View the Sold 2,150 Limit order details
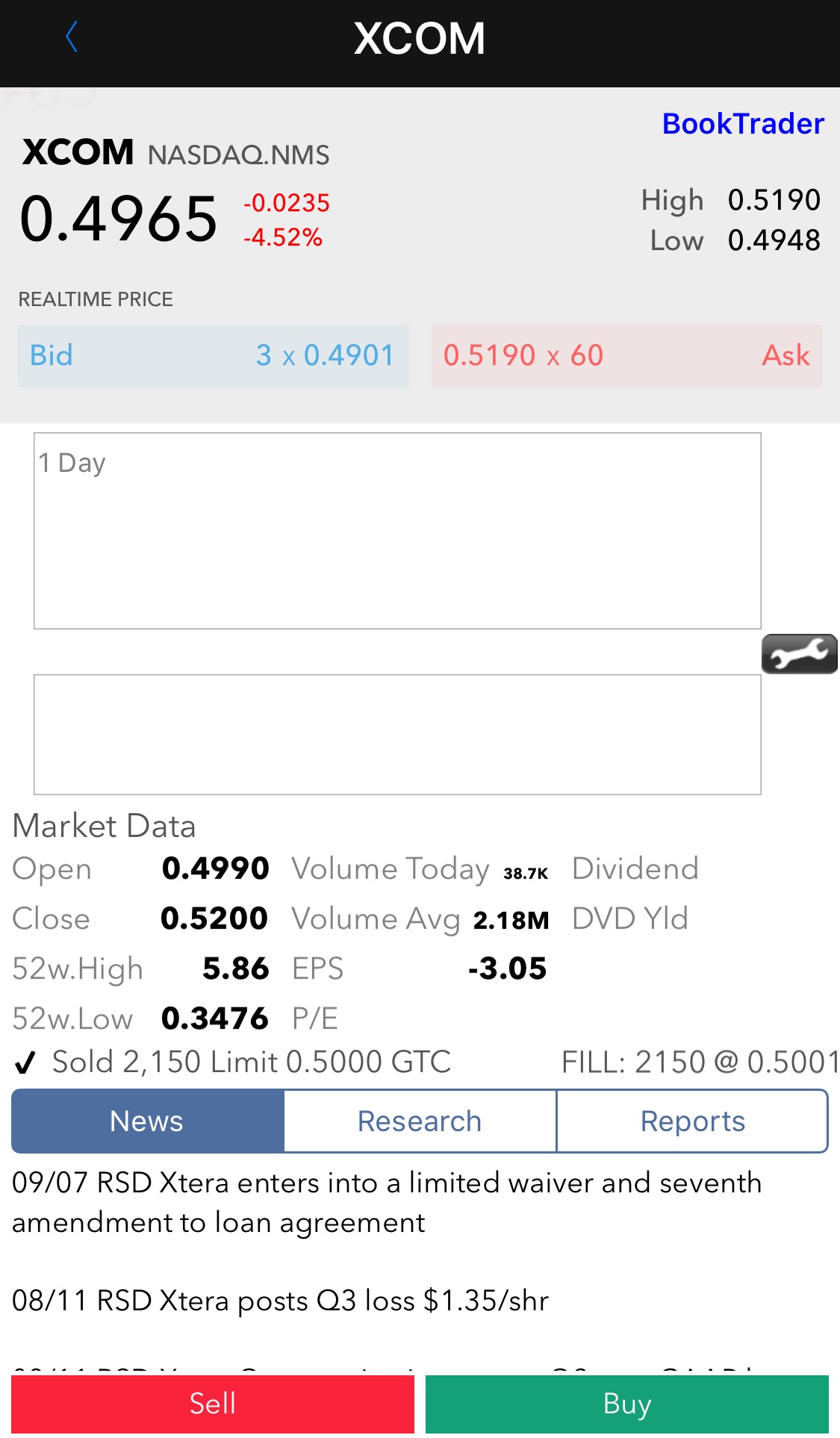 [251, 1062]
